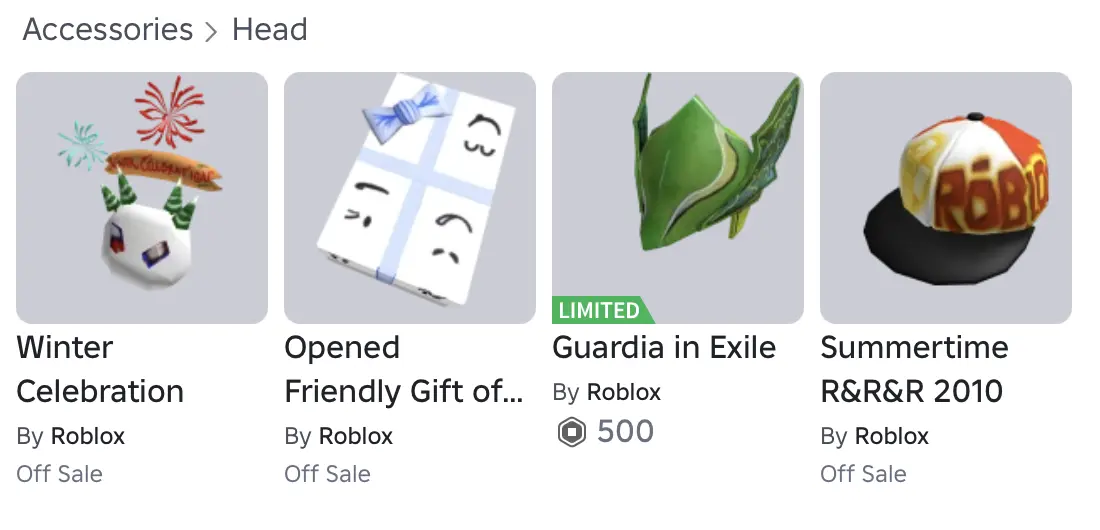The image size is (1100, 530).
Task: Open the Head category breadcrumb
Action: click(270, 30)
